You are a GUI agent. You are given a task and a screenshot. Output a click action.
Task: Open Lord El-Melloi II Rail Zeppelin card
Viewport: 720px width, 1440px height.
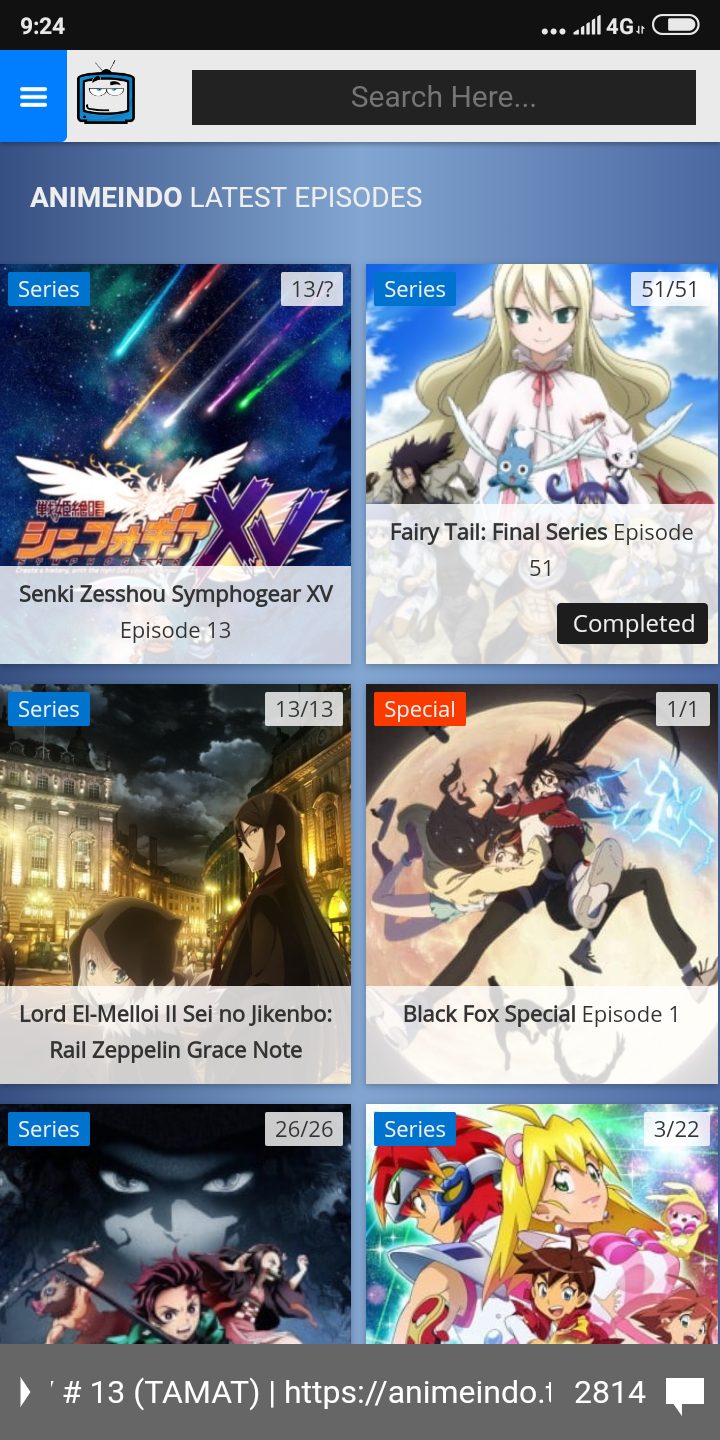(x=175, y=884)
